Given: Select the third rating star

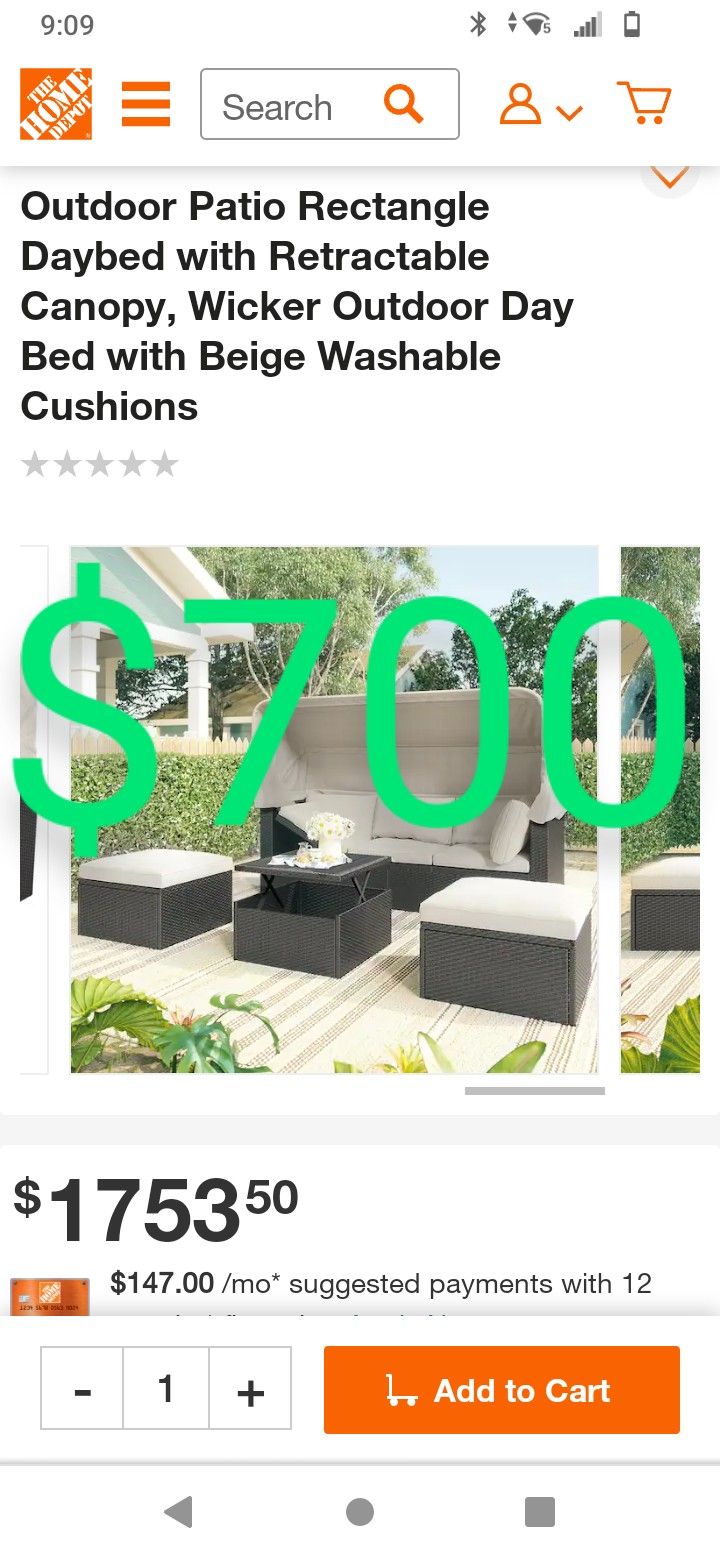Looking at the screenshot, I should [99, 463].
